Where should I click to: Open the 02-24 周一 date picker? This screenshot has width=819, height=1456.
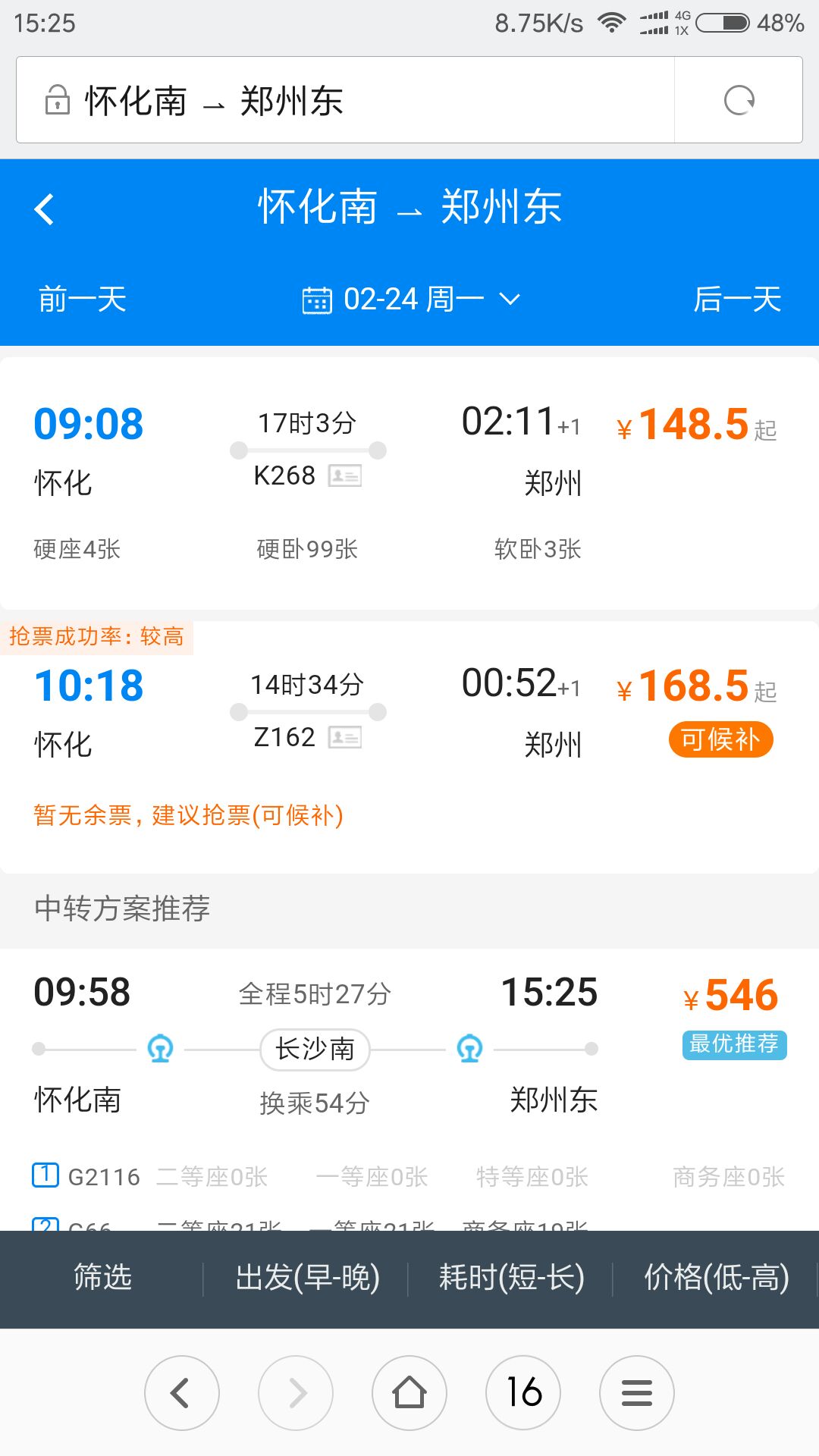point(411,300)
